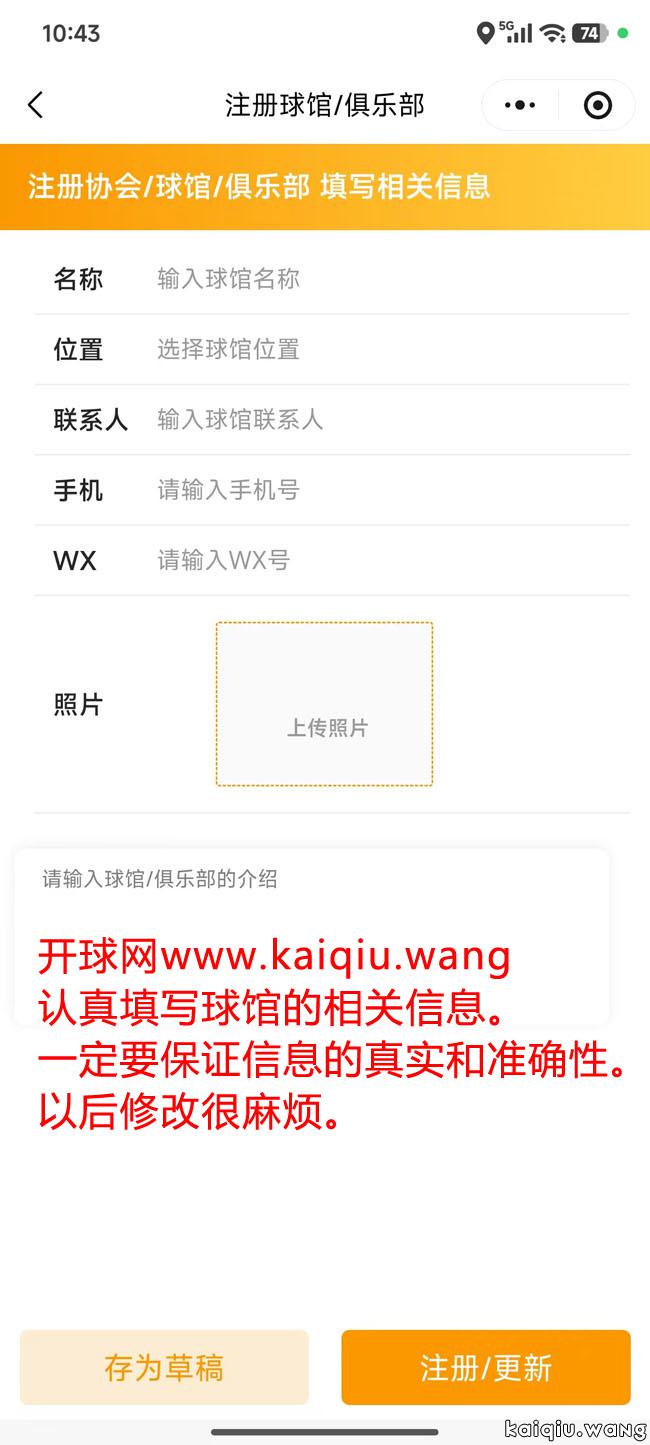The width and height of the screenshot is (650, 1445).
Task: Close the mini program with circle icon
Action: click(598, 105)
